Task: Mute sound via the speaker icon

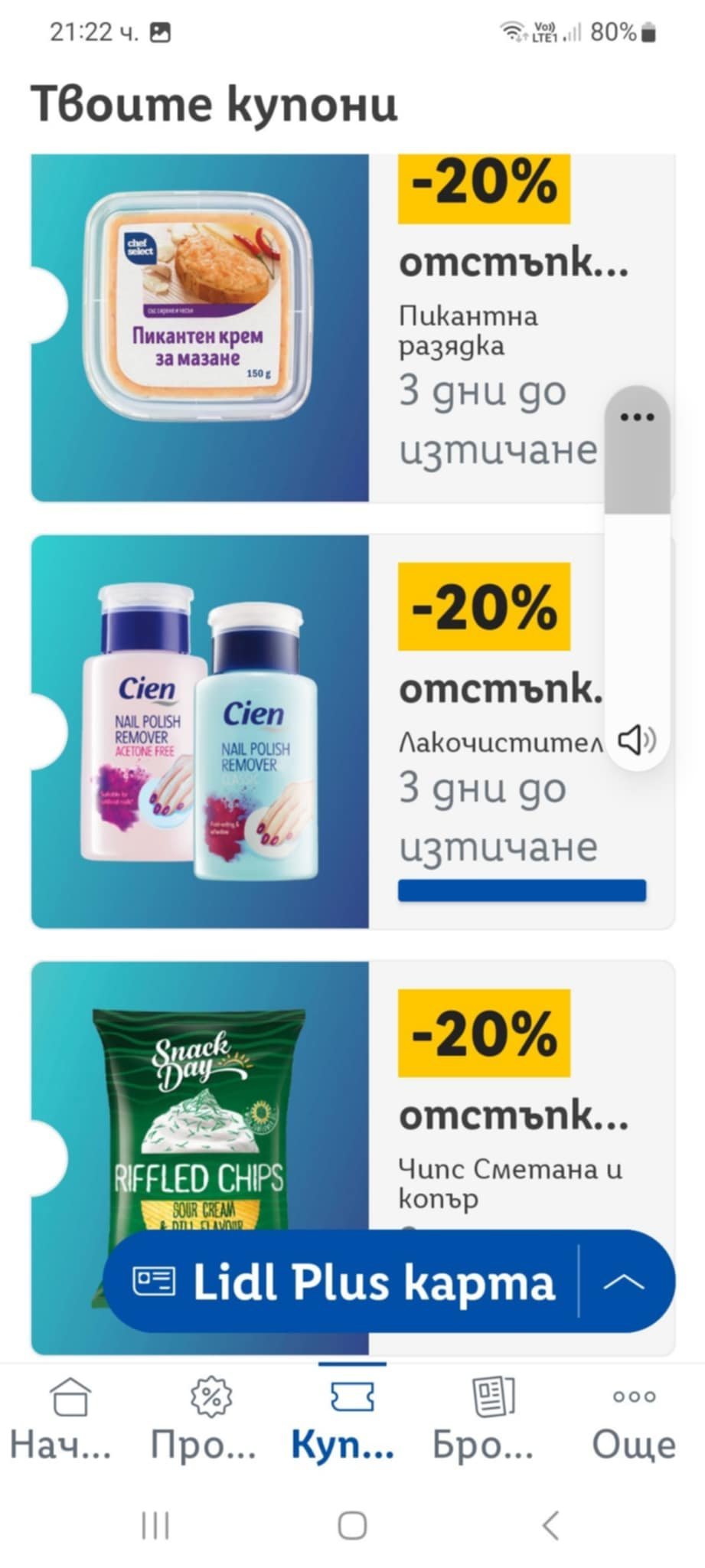Action: [637, 740]
